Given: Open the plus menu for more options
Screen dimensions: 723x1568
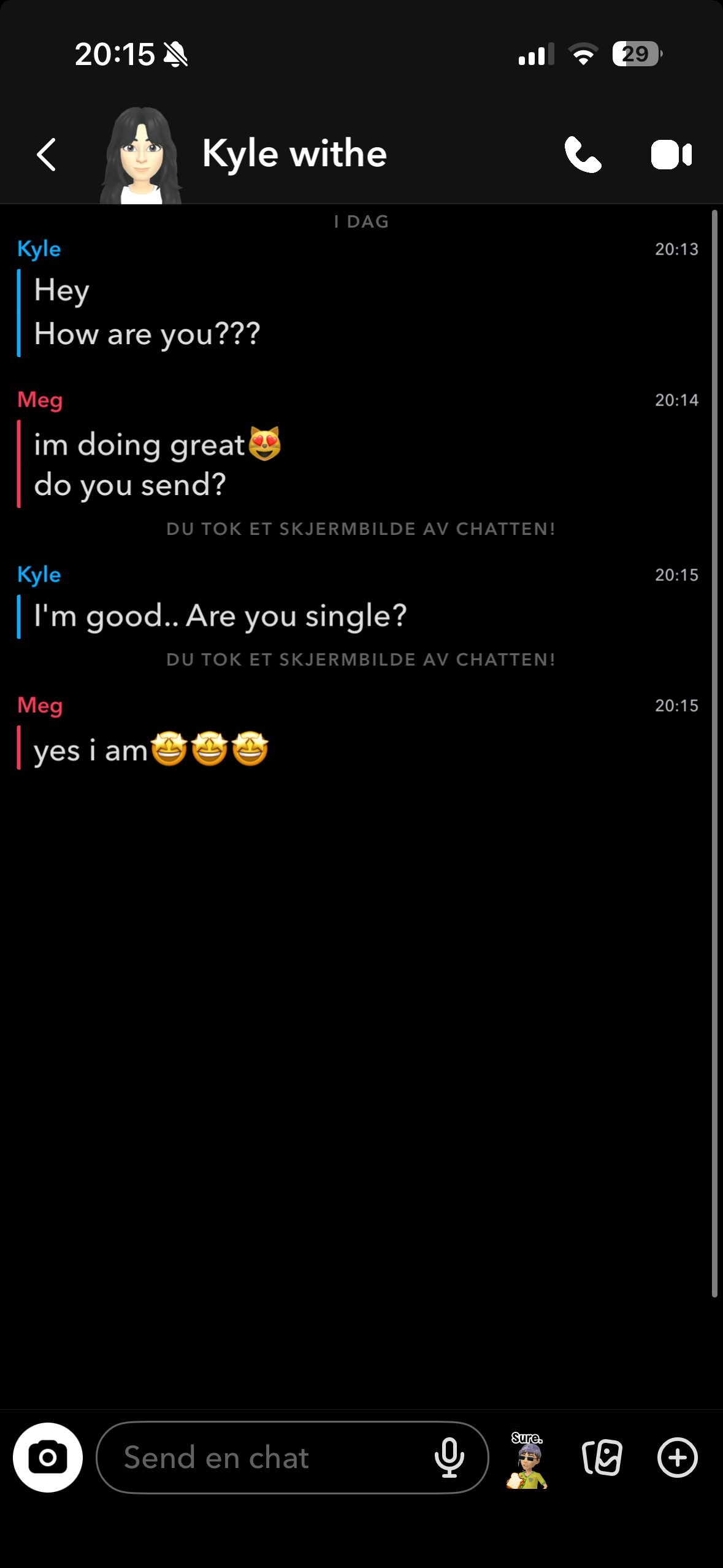Looking at the screenshot, I should tap(677, 1458).
